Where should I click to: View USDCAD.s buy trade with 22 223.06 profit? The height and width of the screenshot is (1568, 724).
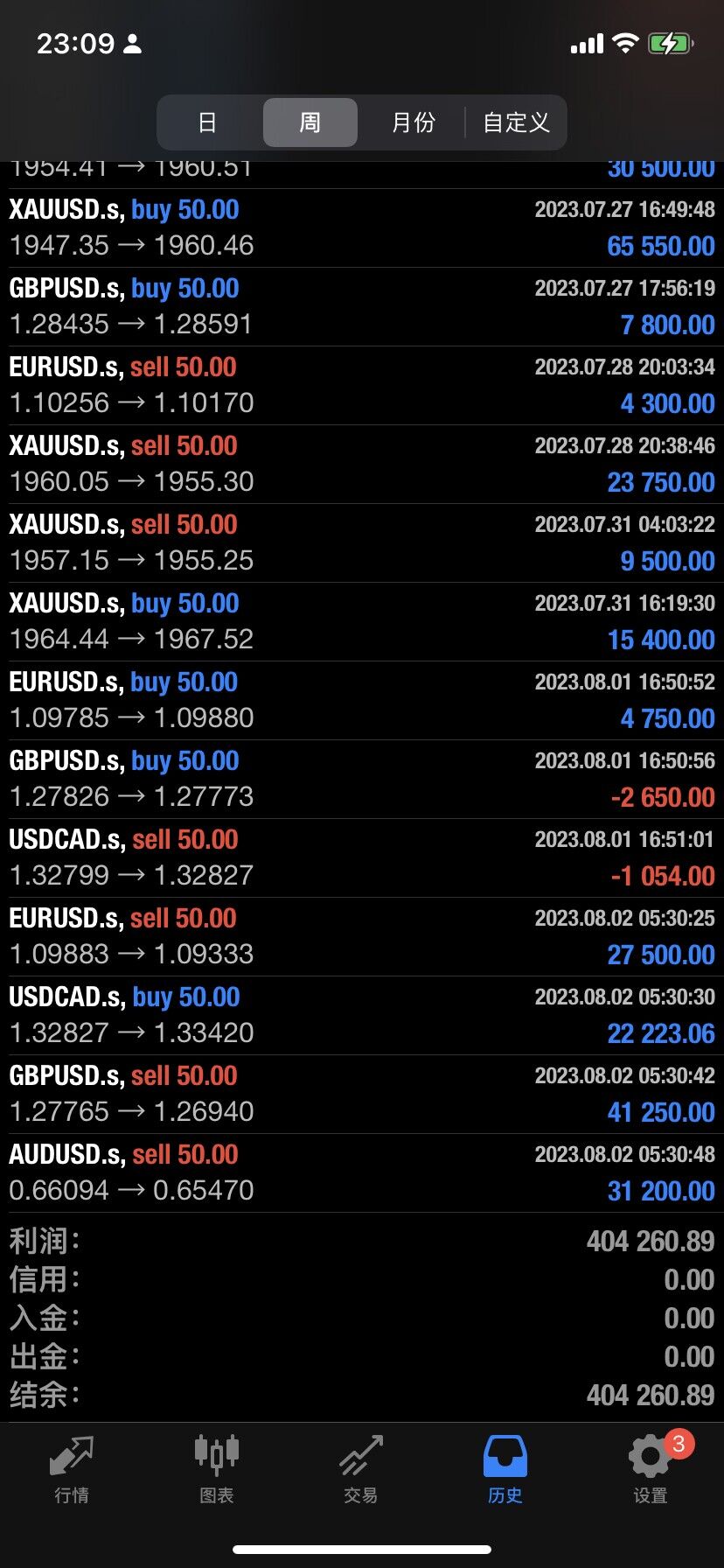pyautogui.click(x=362, y=1015)
